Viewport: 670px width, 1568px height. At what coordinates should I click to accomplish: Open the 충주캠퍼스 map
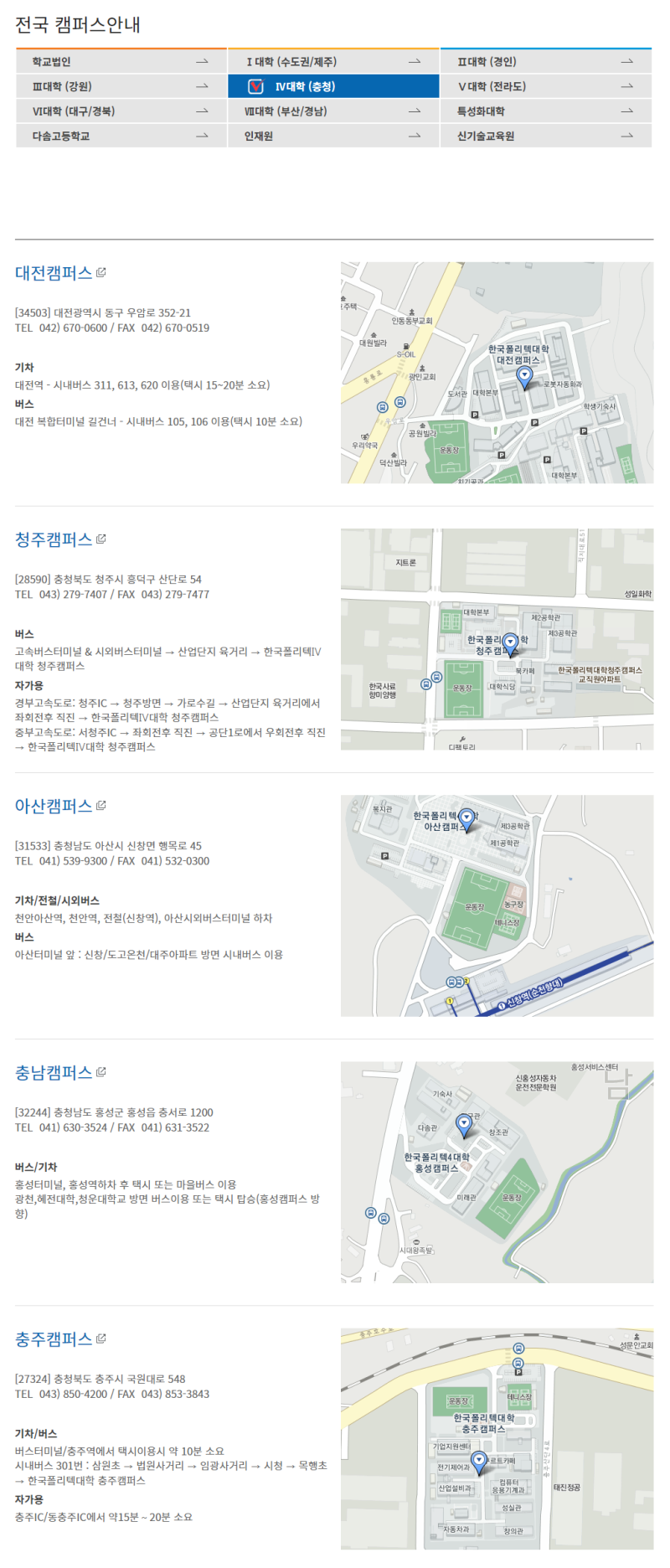pyautogui.click(x=497, y=1438)
